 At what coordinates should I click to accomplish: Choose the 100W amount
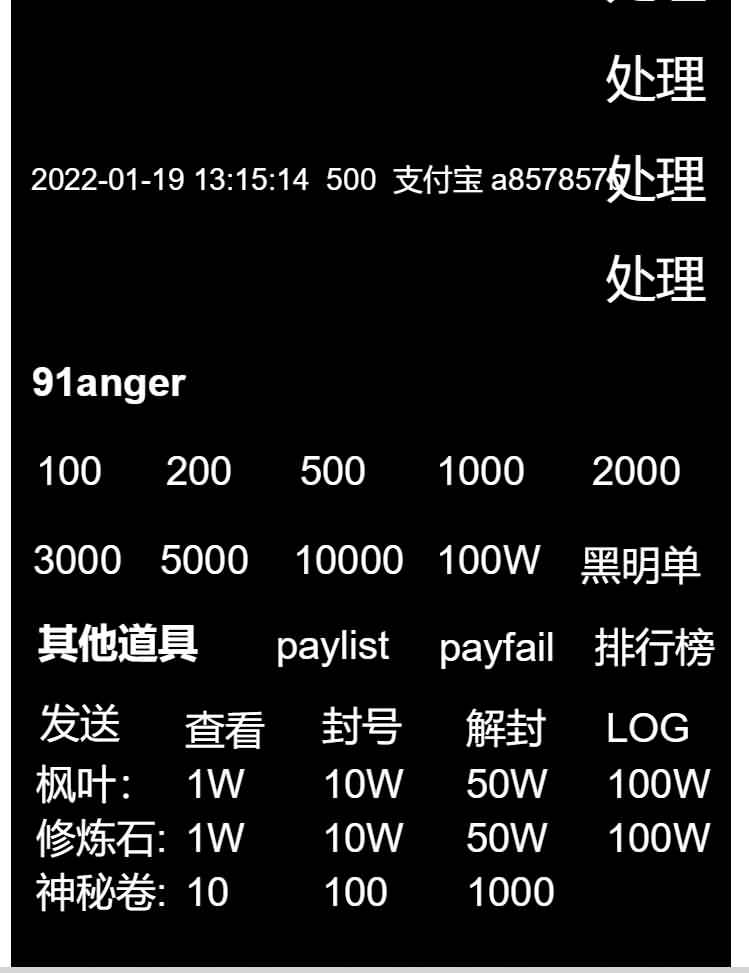pyautogui.click(x=488, y=560)
